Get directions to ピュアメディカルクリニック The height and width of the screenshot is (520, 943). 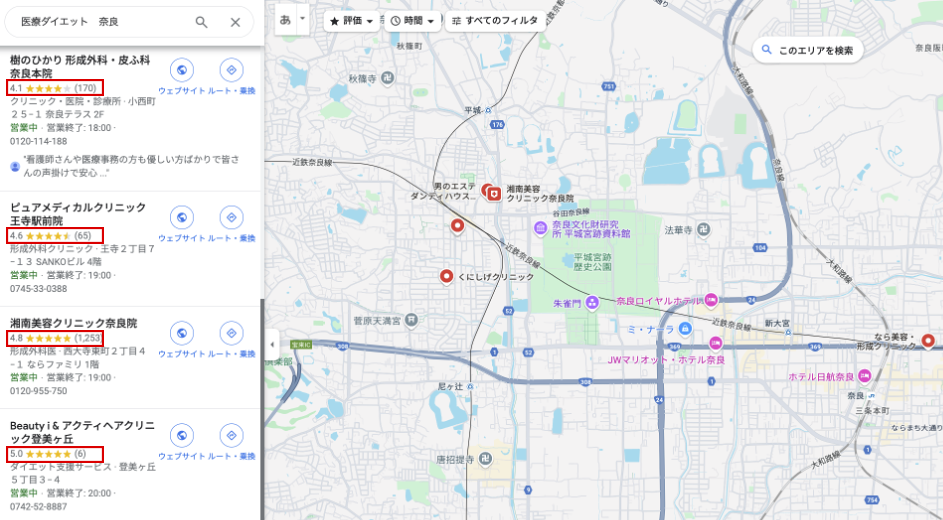[x=231, y=223]
